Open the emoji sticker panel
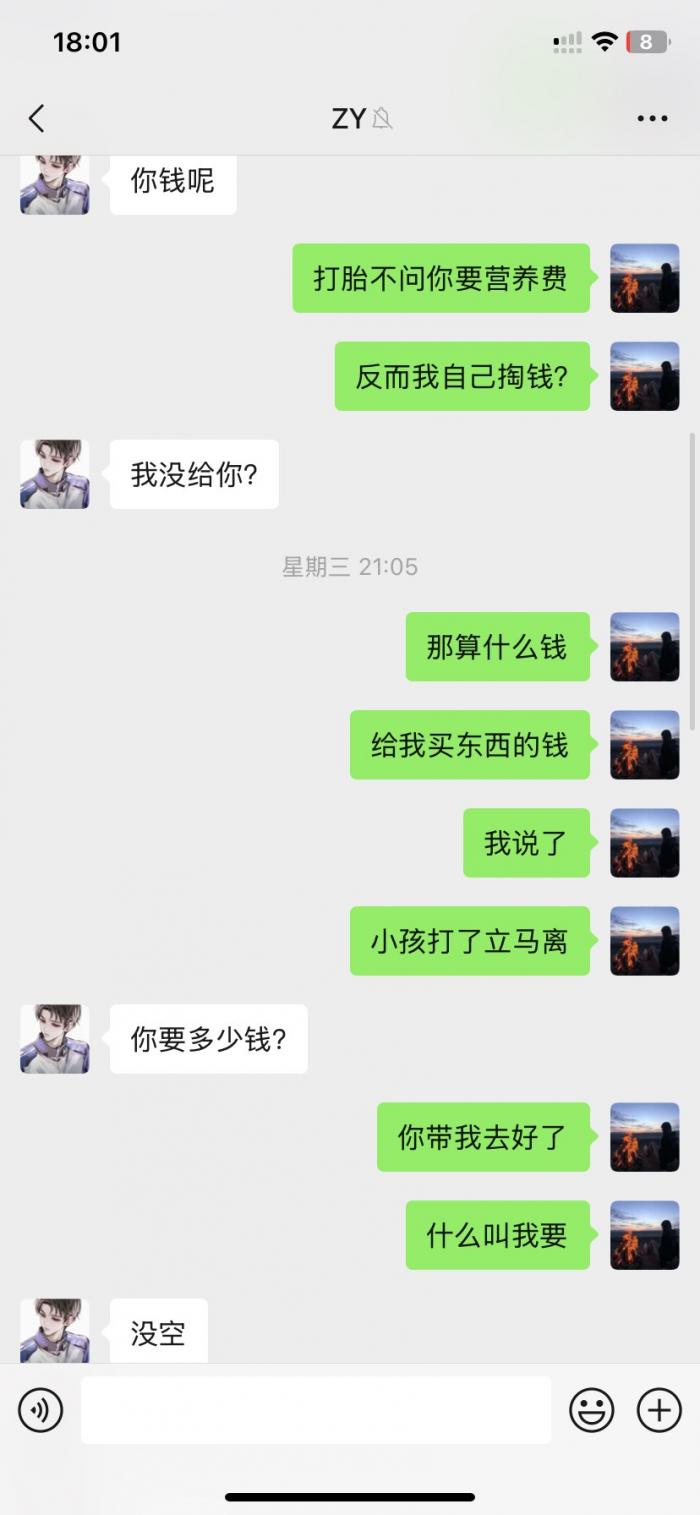The width and height of the screenshot is (700, 1515). tap(591, 1410)
